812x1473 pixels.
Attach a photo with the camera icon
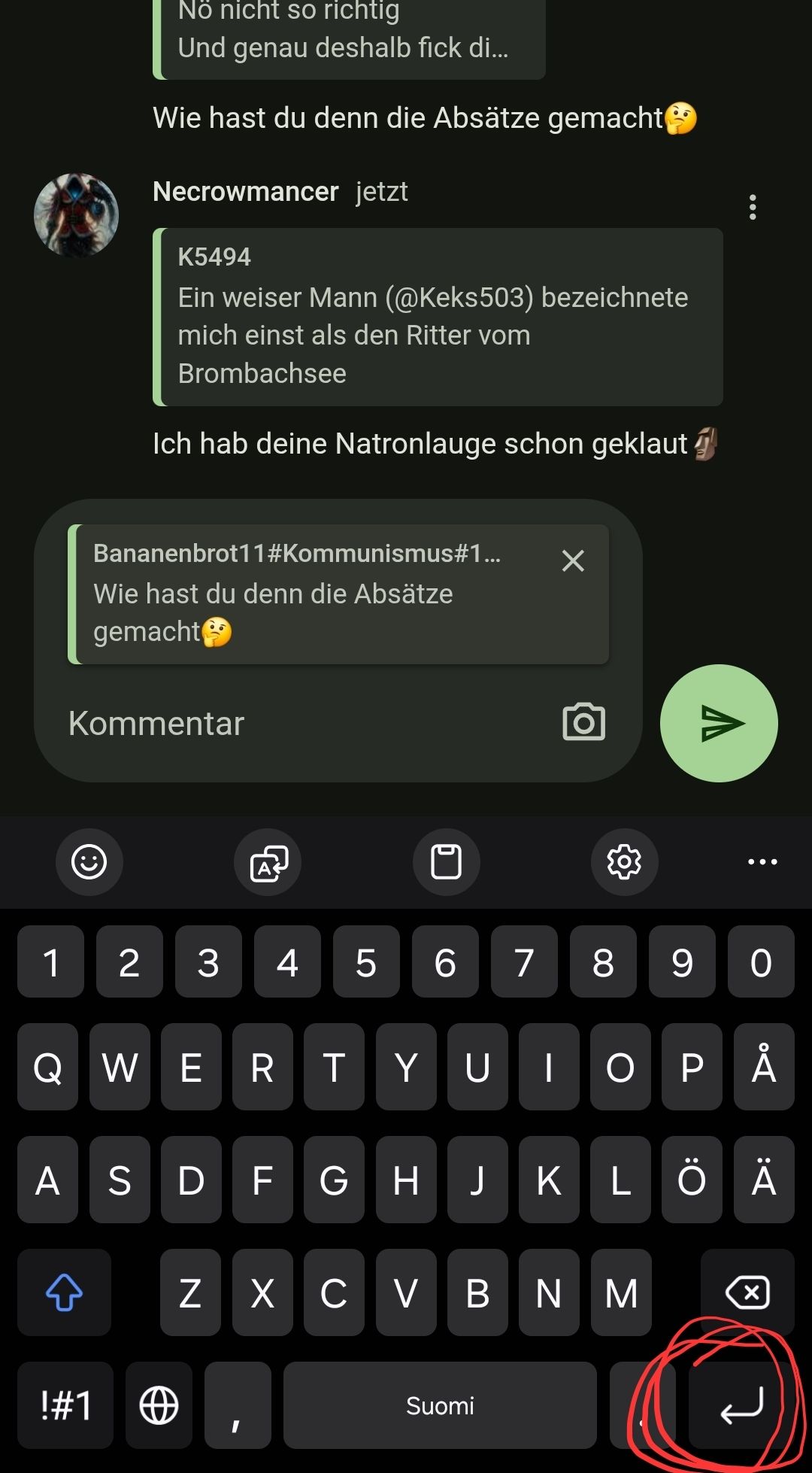[x=583, y=723]
